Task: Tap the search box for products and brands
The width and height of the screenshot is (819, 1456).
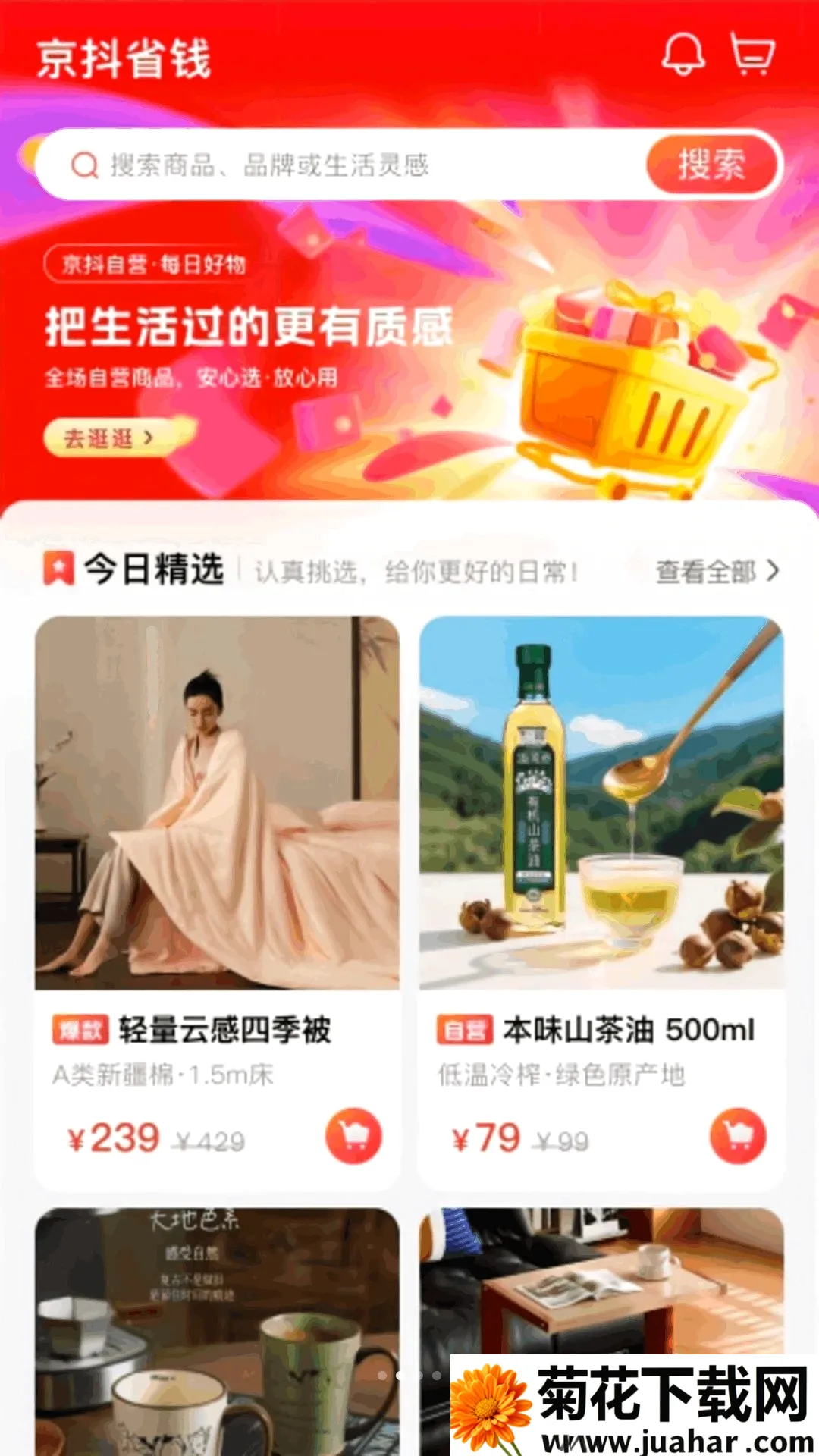Action: [x=341, y=165]
